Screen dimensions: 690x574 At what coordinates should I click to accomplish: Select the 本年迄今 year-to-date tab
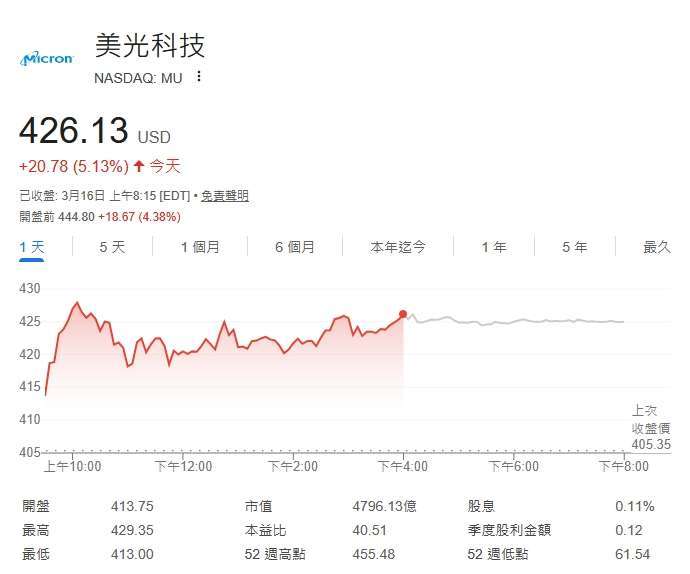(398, 247)
